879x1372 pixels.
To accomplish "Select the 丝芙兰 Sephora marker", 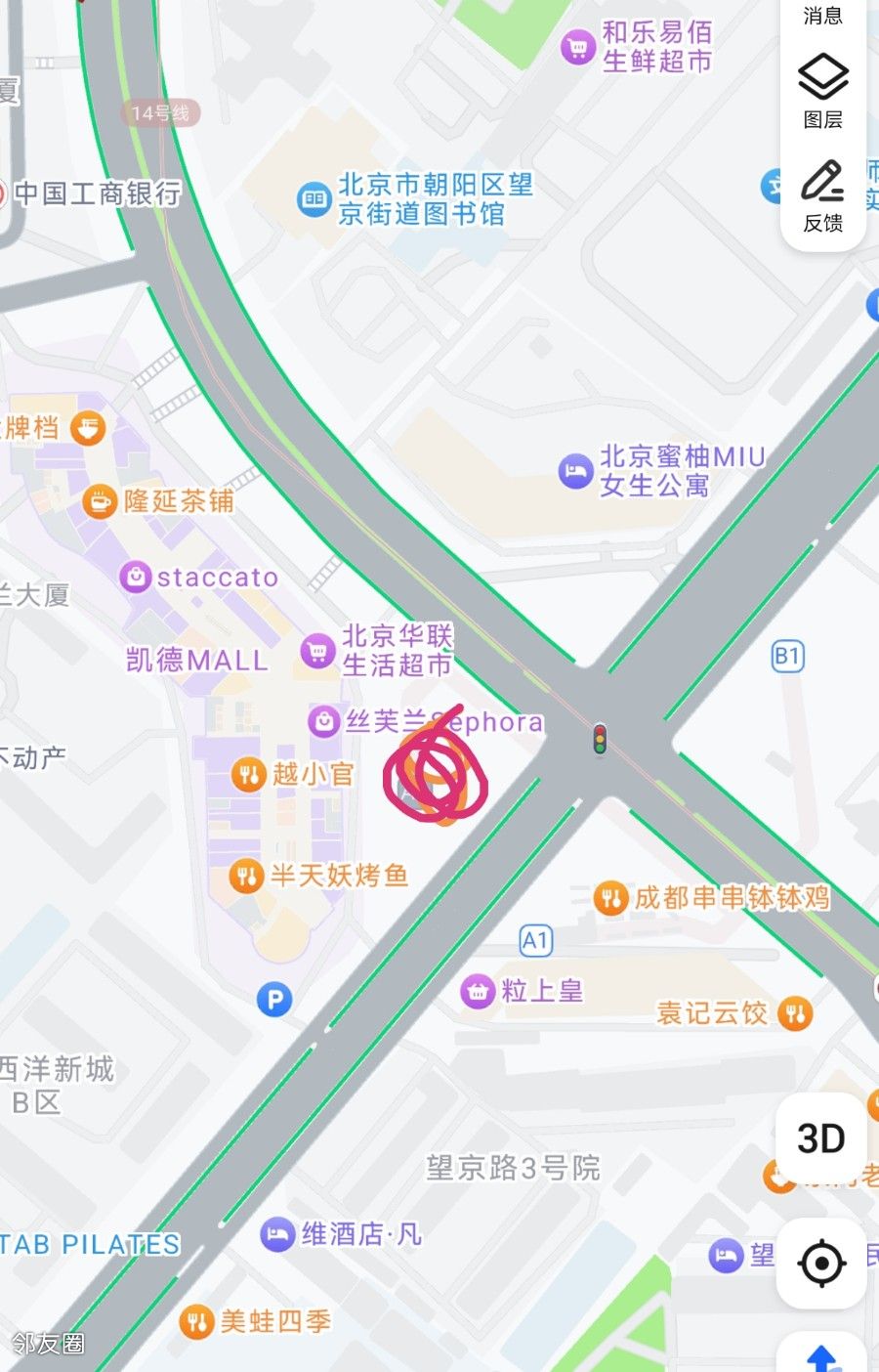I will tap(324, 722).
